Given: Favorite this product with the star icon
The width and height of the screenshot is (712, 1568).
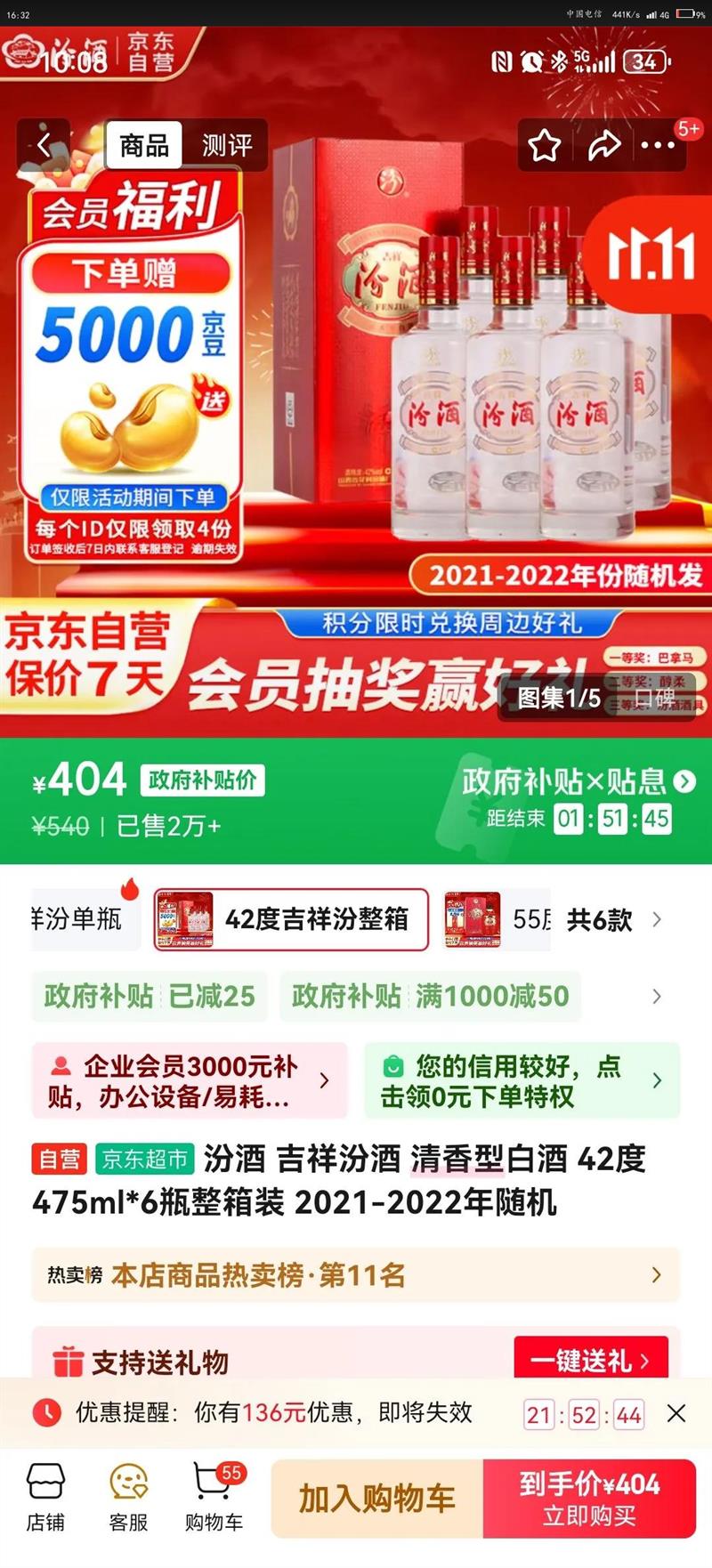Looking at the screenshot, I should click(x=544, y=145).
